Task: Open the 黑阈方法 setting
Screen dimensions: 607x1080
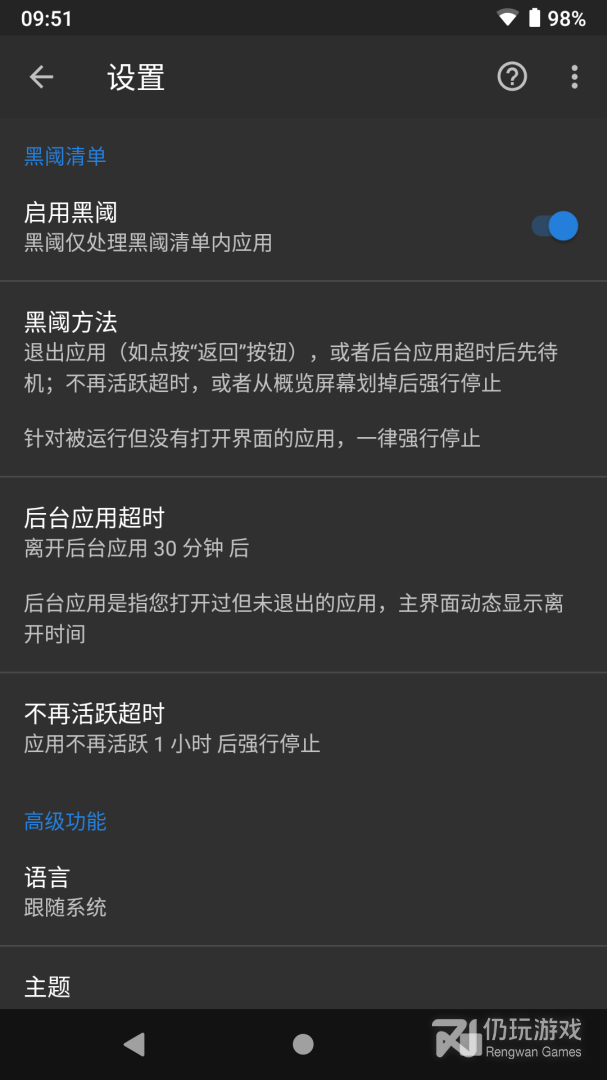Action: click(303, 379)
